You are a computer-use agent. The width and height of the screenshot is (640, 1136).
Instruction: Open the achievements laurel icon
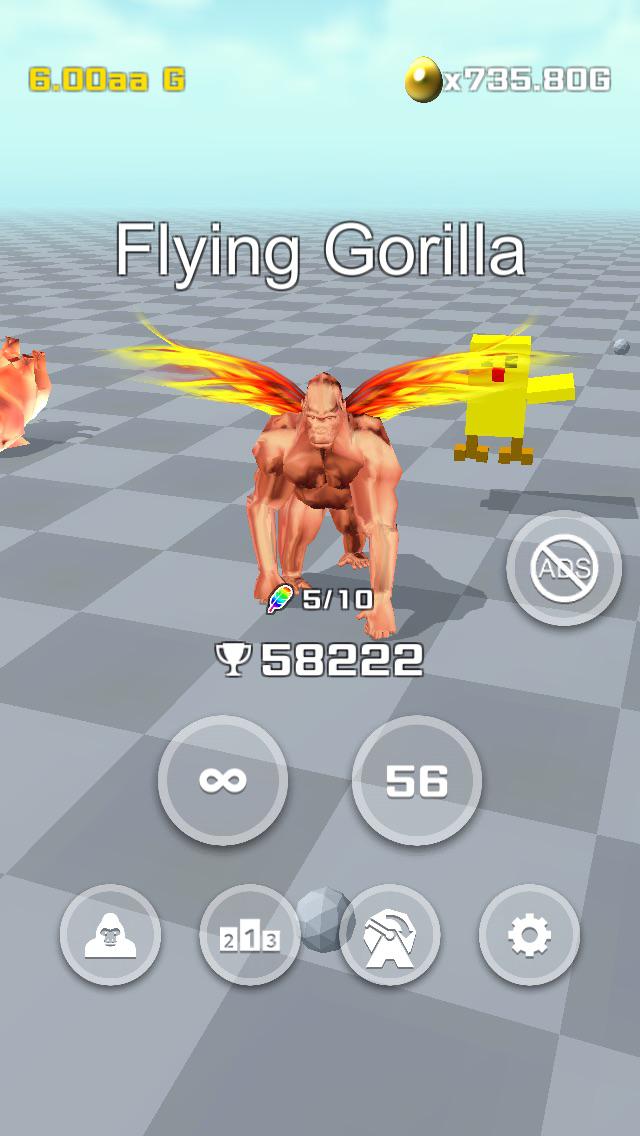pyautogui.click(x=390, y=935)
